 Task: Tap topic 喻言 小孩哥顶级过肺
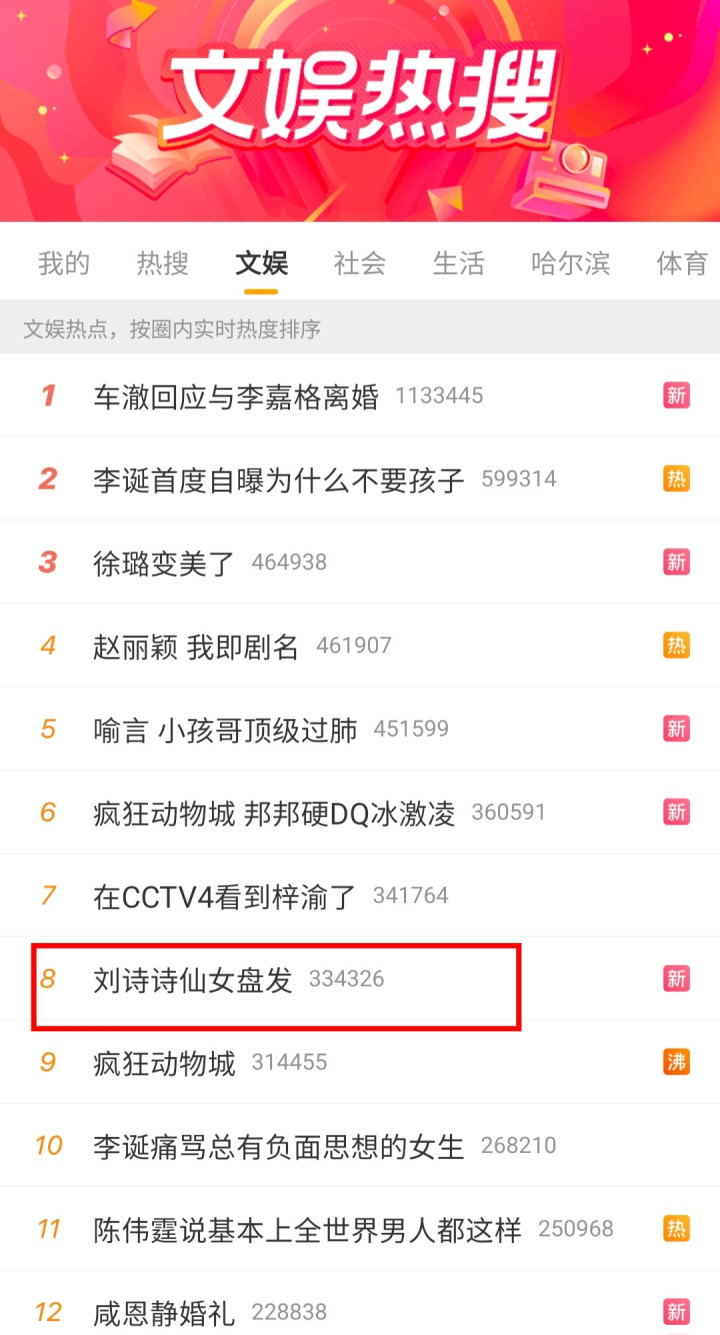click(225, 730)
